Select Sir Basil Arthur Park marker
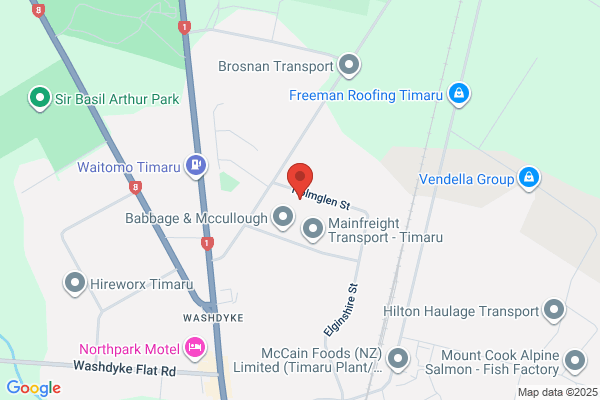Screen dimensions: 600x400 tap(39, 97)
